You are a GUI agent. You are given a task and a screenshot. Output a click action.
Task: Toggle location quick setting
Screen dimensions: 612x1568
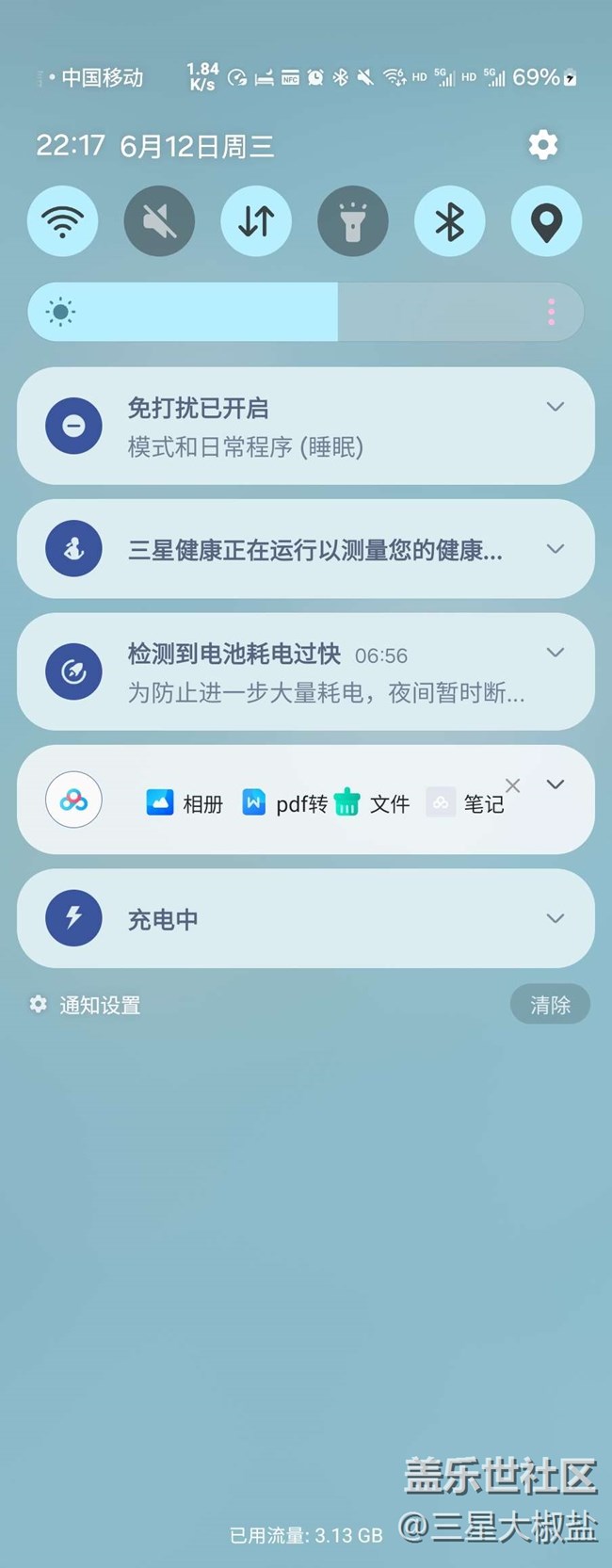click(x=546, y=221)
